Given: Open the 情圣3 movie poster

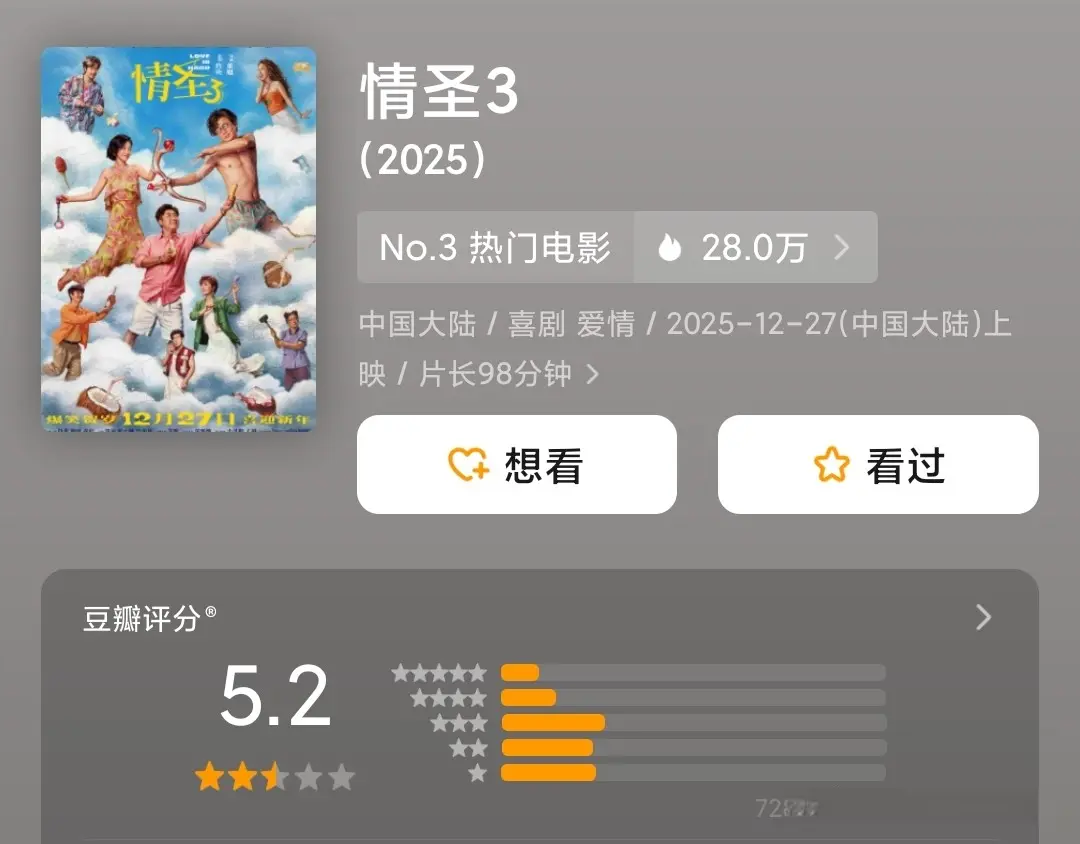Looking at the screenshot, I should 178,239.
